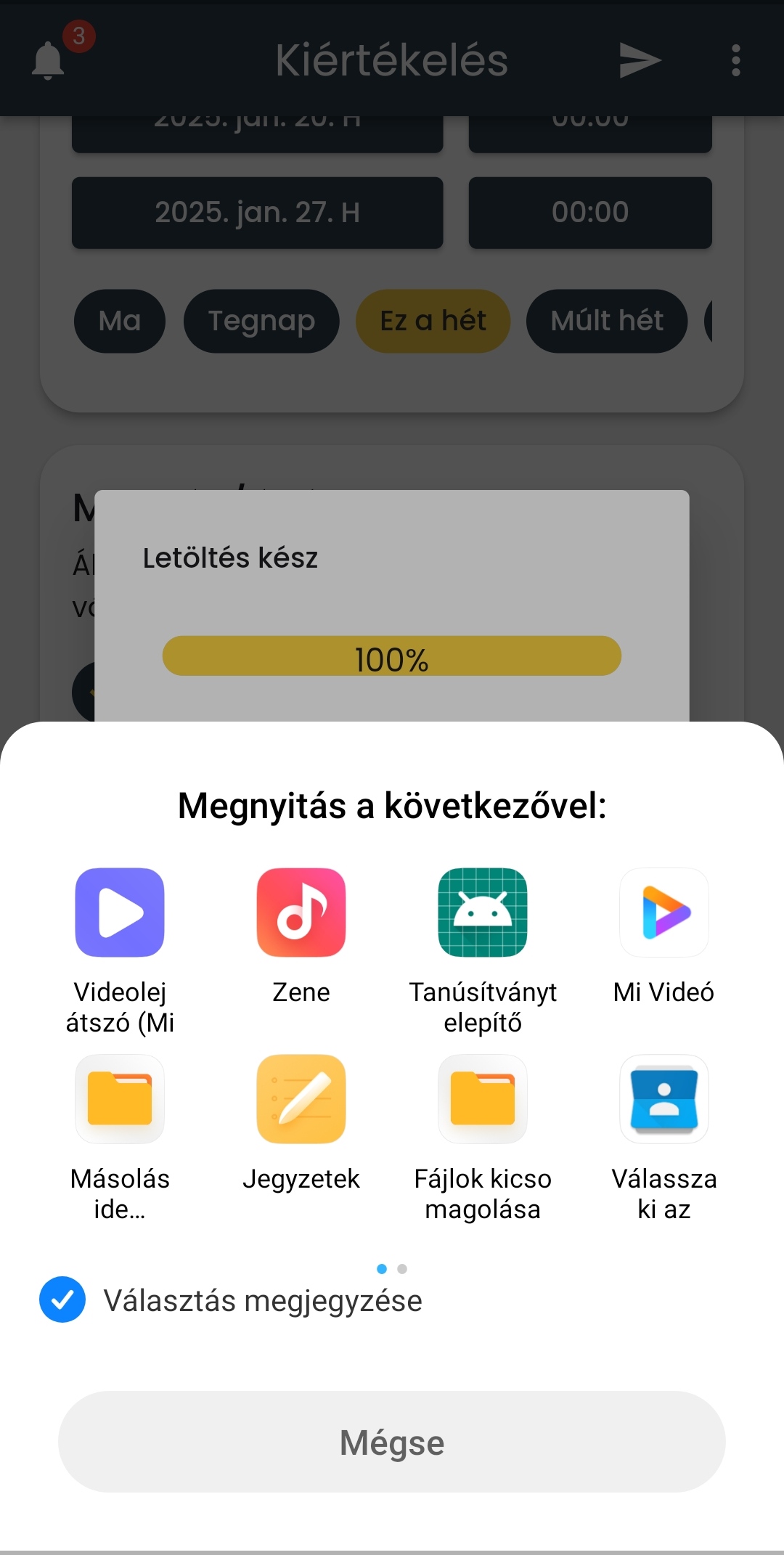Image resolution: width=784 pixels, height=1555 pixels.
Task: Cancel with the Mégse button
Action: click(392, 1442)
